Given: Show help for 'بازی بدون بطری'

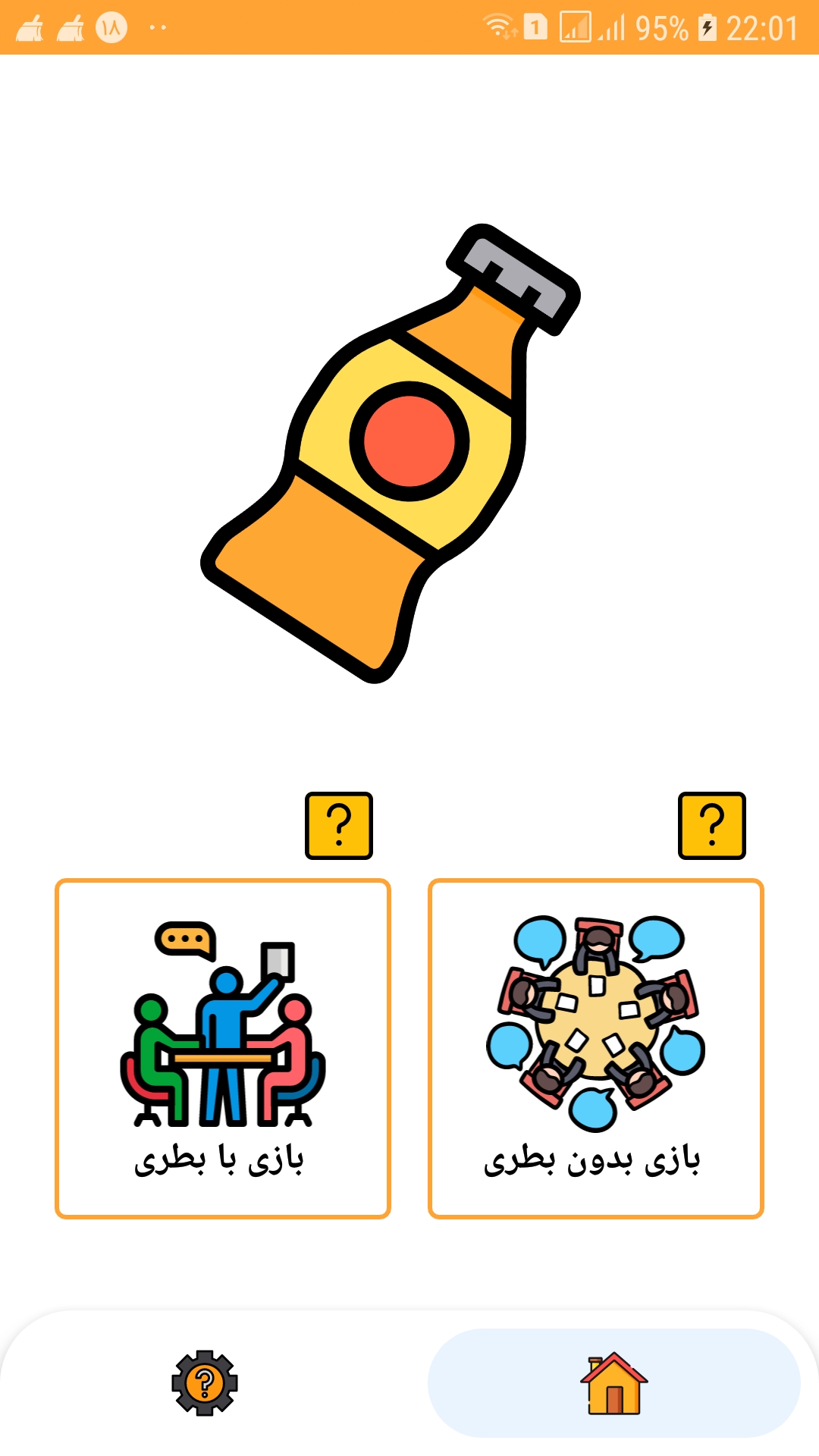Looking at the screenshot, I should (x=711, y=825).
